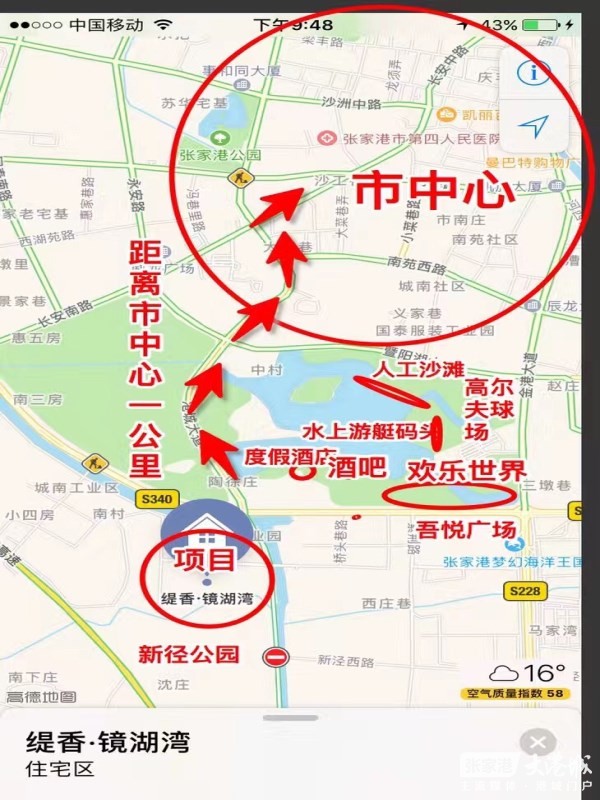Close the 缇香·镜湖湾 place card
600x800 pixels.
(x=538, y=742)
